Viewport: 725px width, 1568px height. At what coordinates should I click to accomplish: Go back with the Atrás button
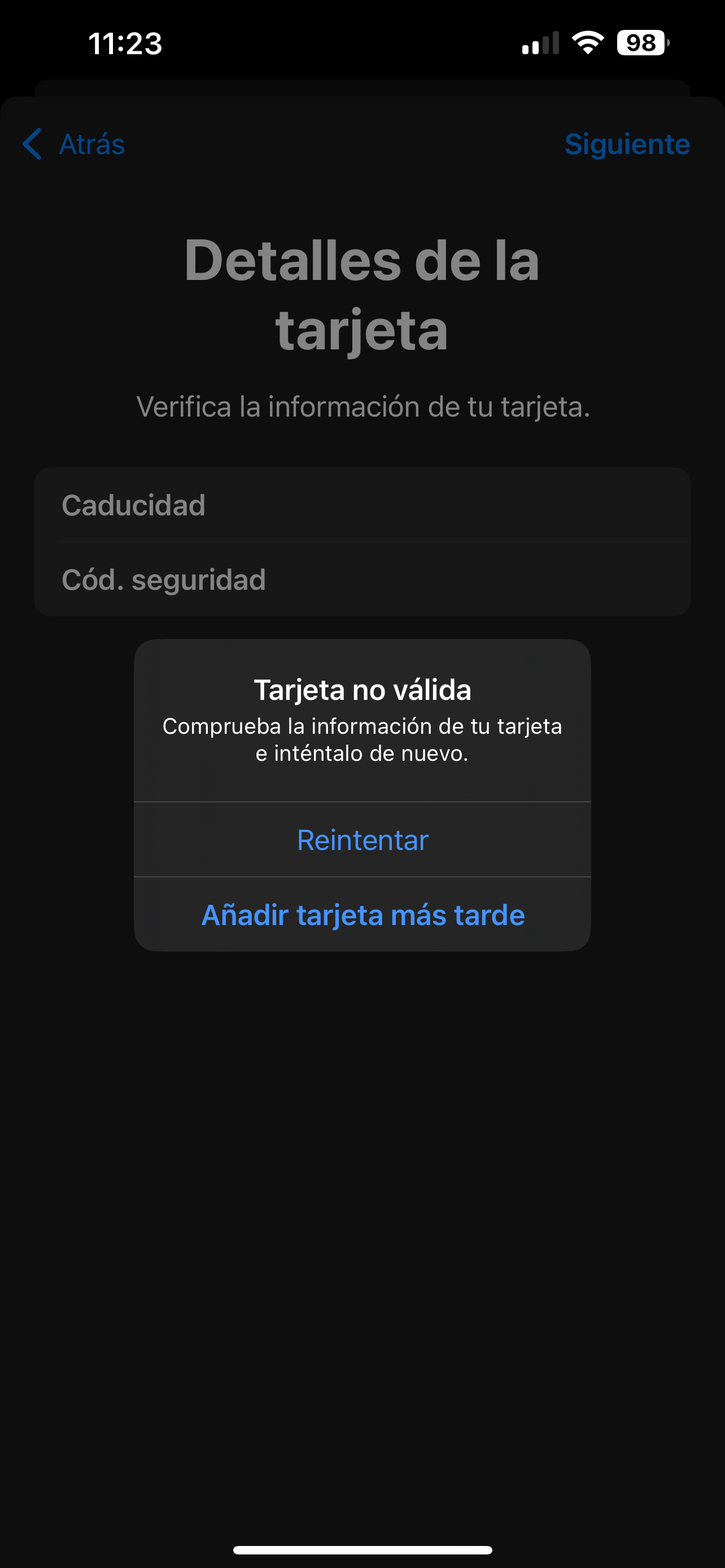click(75, 144)
